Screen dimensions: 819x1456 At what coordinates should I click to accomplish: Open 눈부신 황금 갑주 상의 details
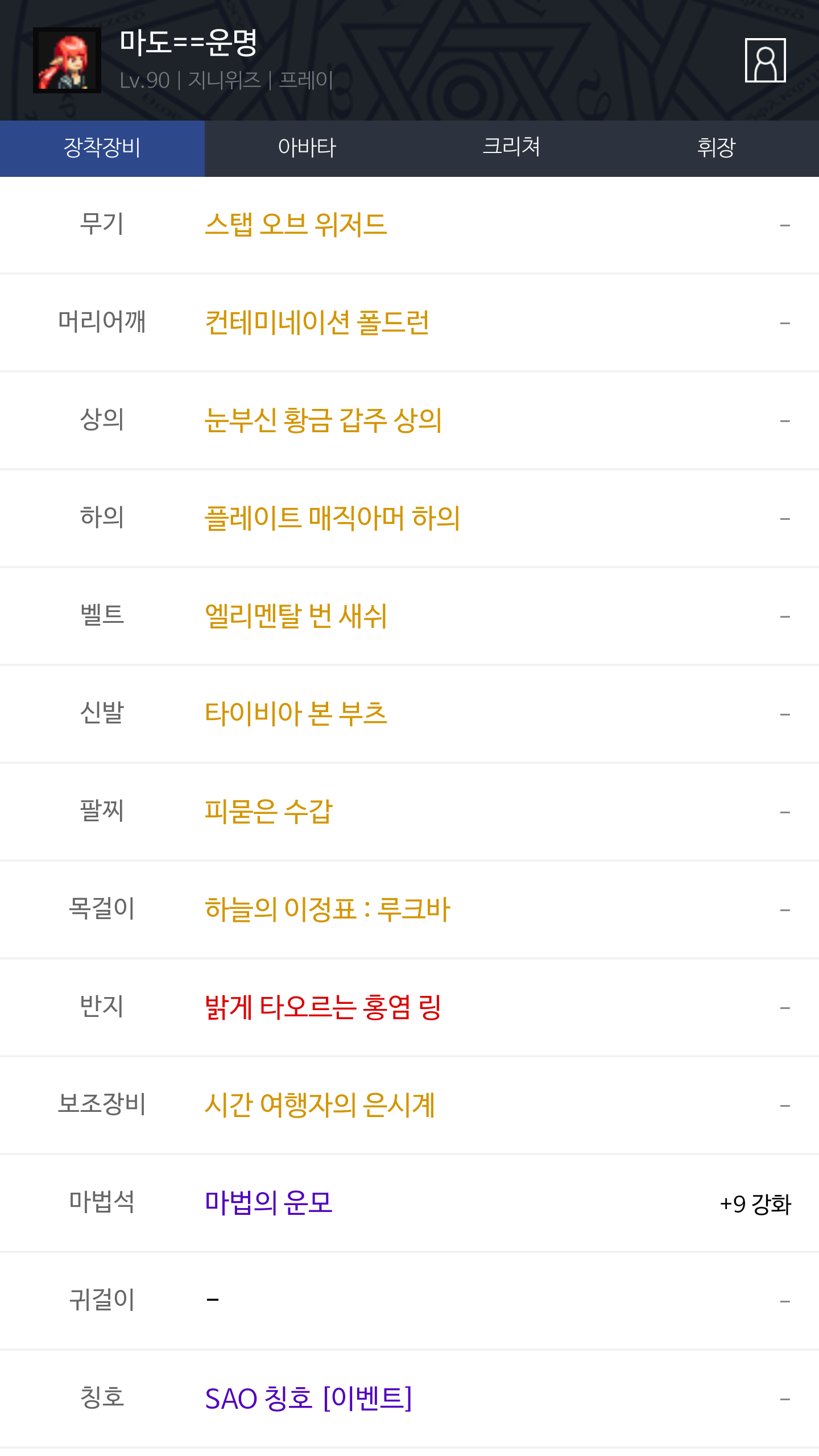click(x=323, y=420)
